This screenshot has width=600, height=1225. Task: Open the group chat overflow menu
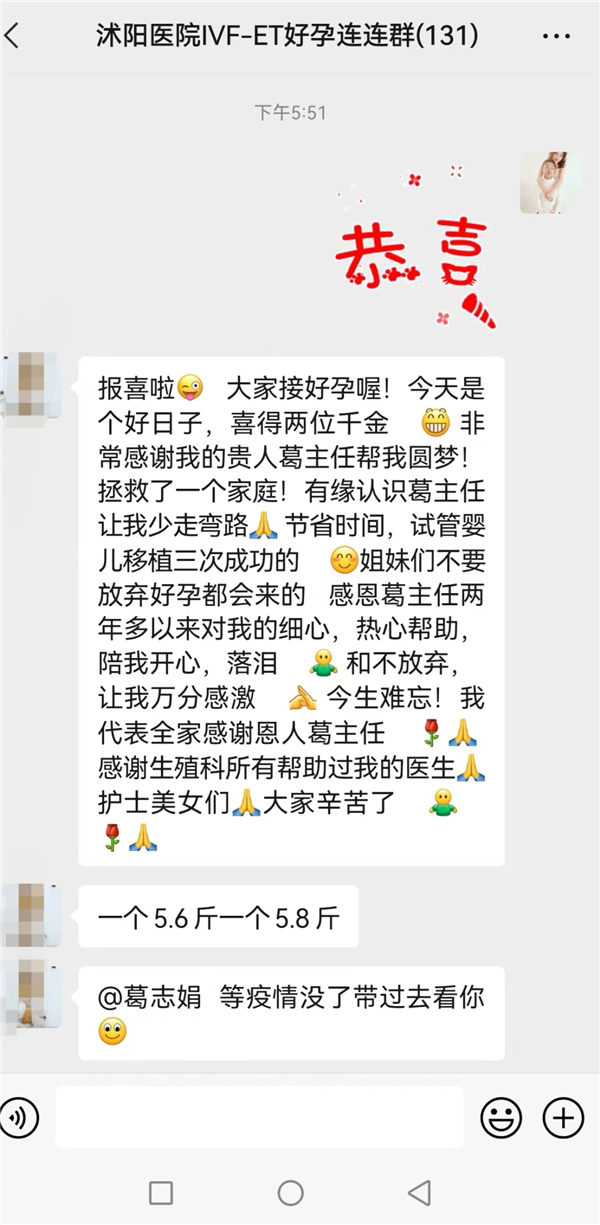click(x=556, y=36)
